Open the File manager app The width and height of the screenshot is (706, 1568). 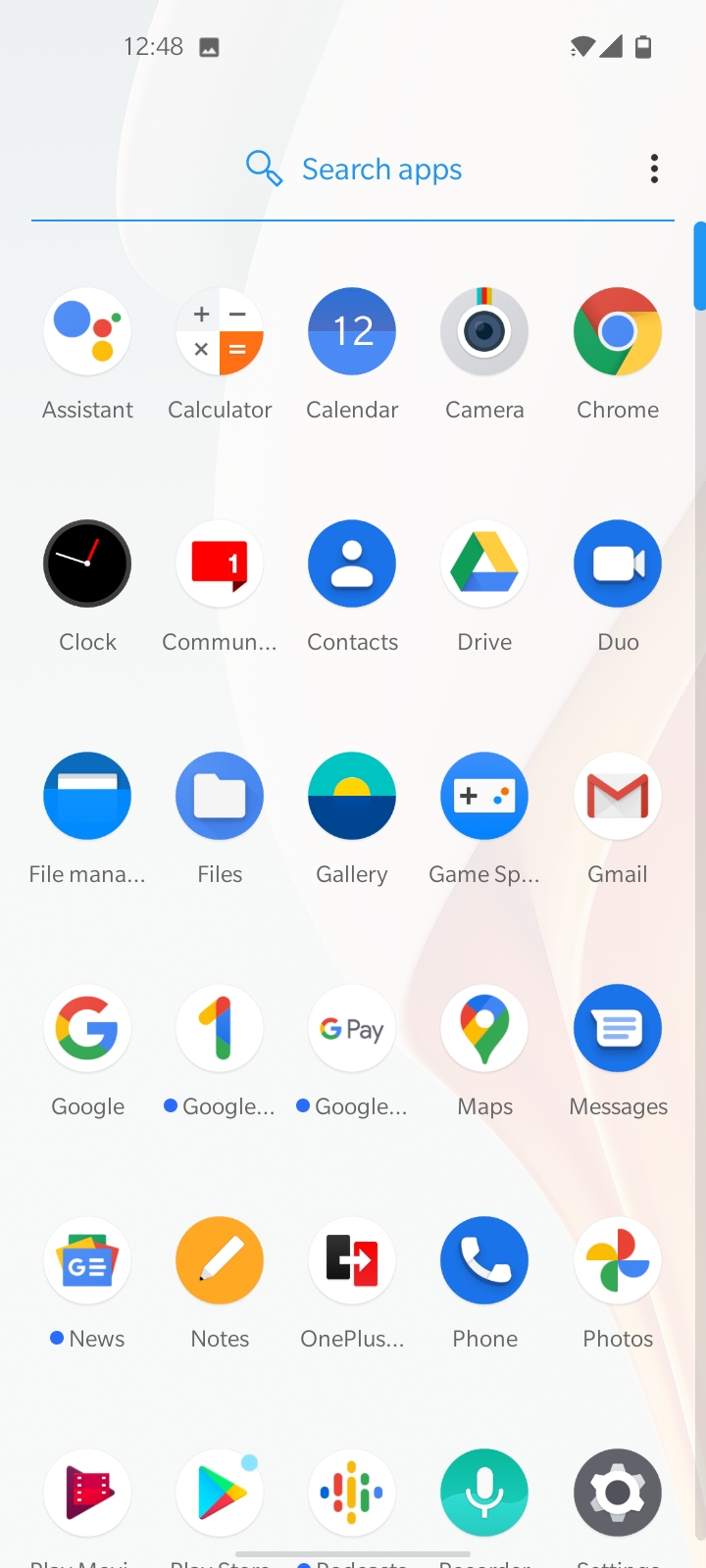[87, 797]
